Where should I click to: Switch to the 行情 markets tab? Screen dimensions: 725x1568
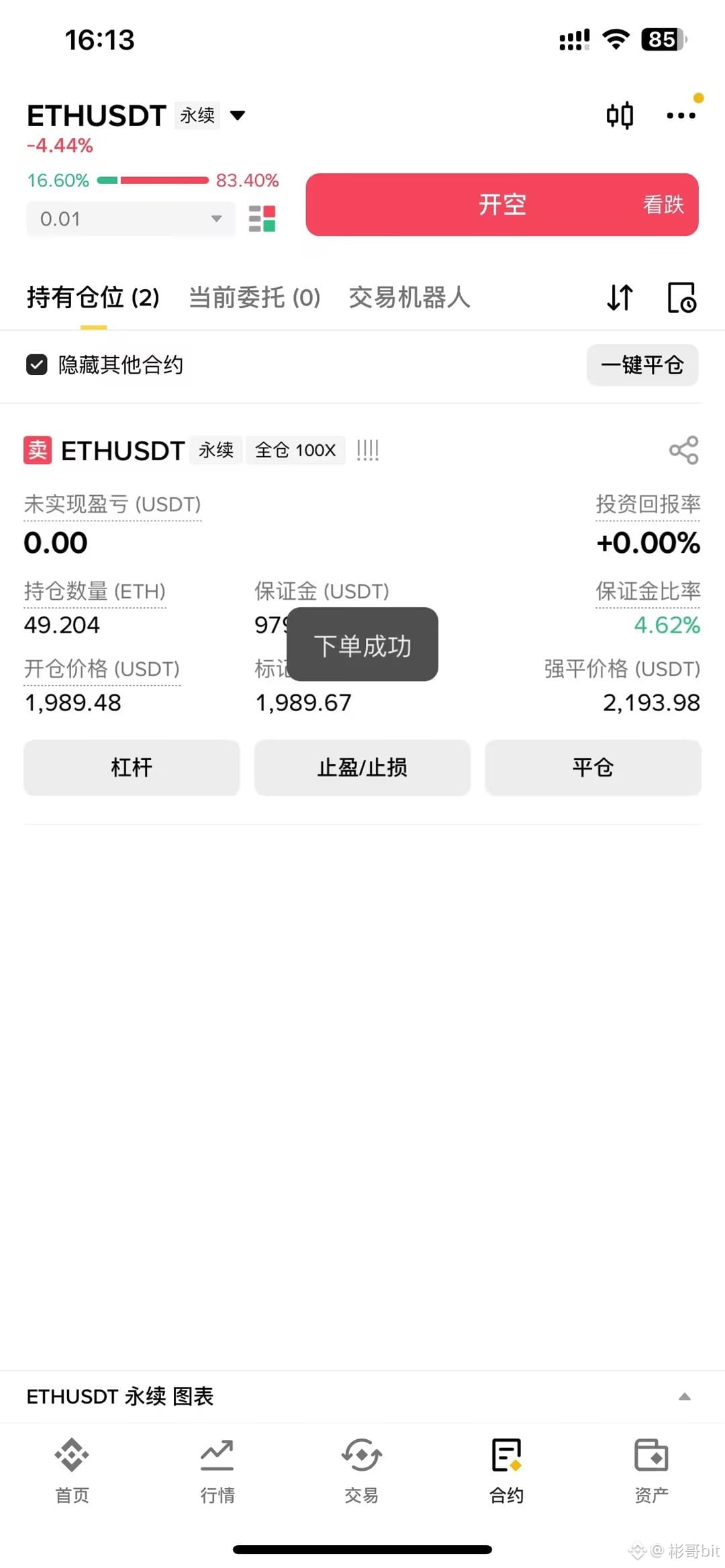tap(217, 1469)
